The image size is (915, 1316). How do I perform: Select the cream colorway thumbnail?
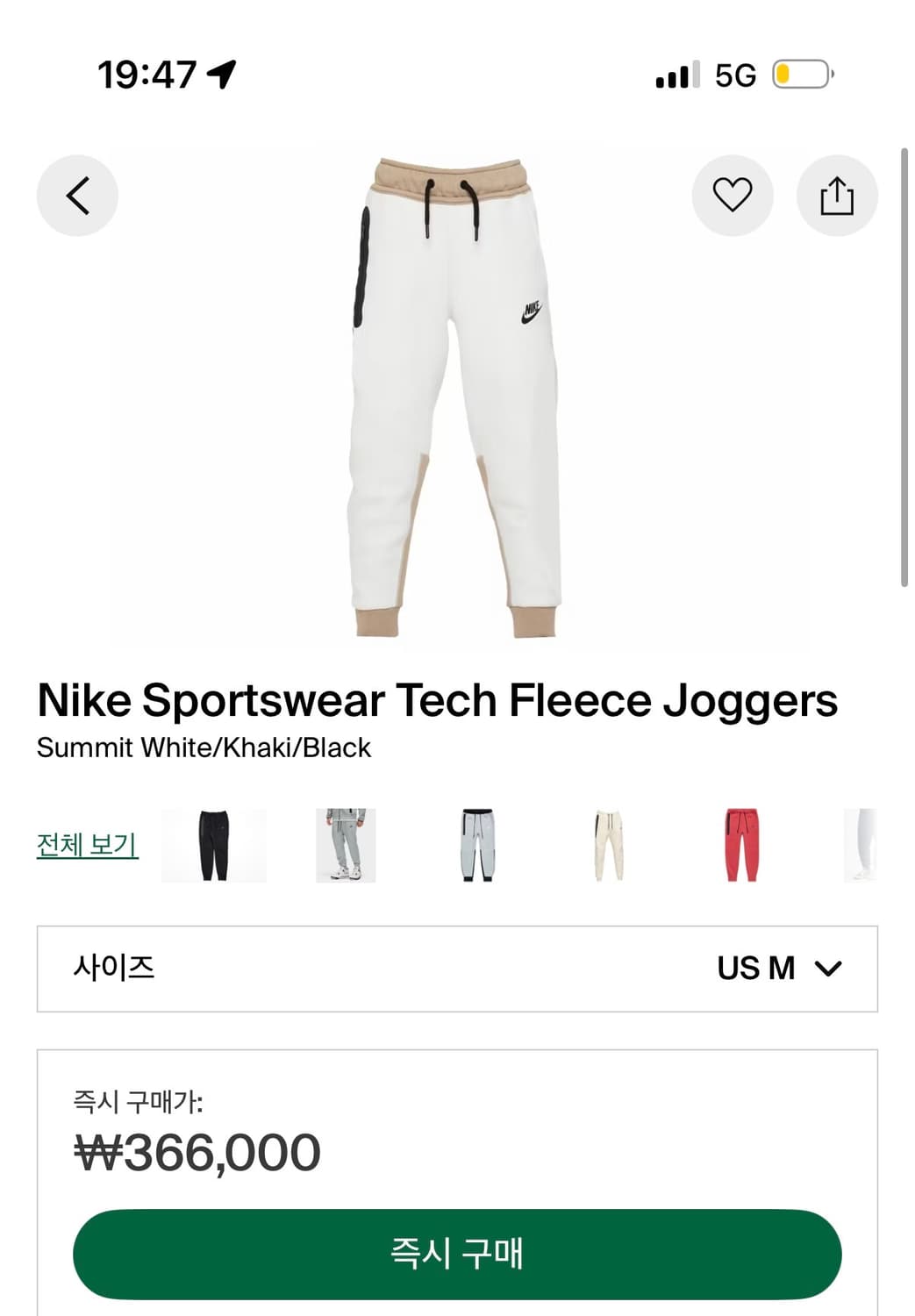tap(610, 845)
